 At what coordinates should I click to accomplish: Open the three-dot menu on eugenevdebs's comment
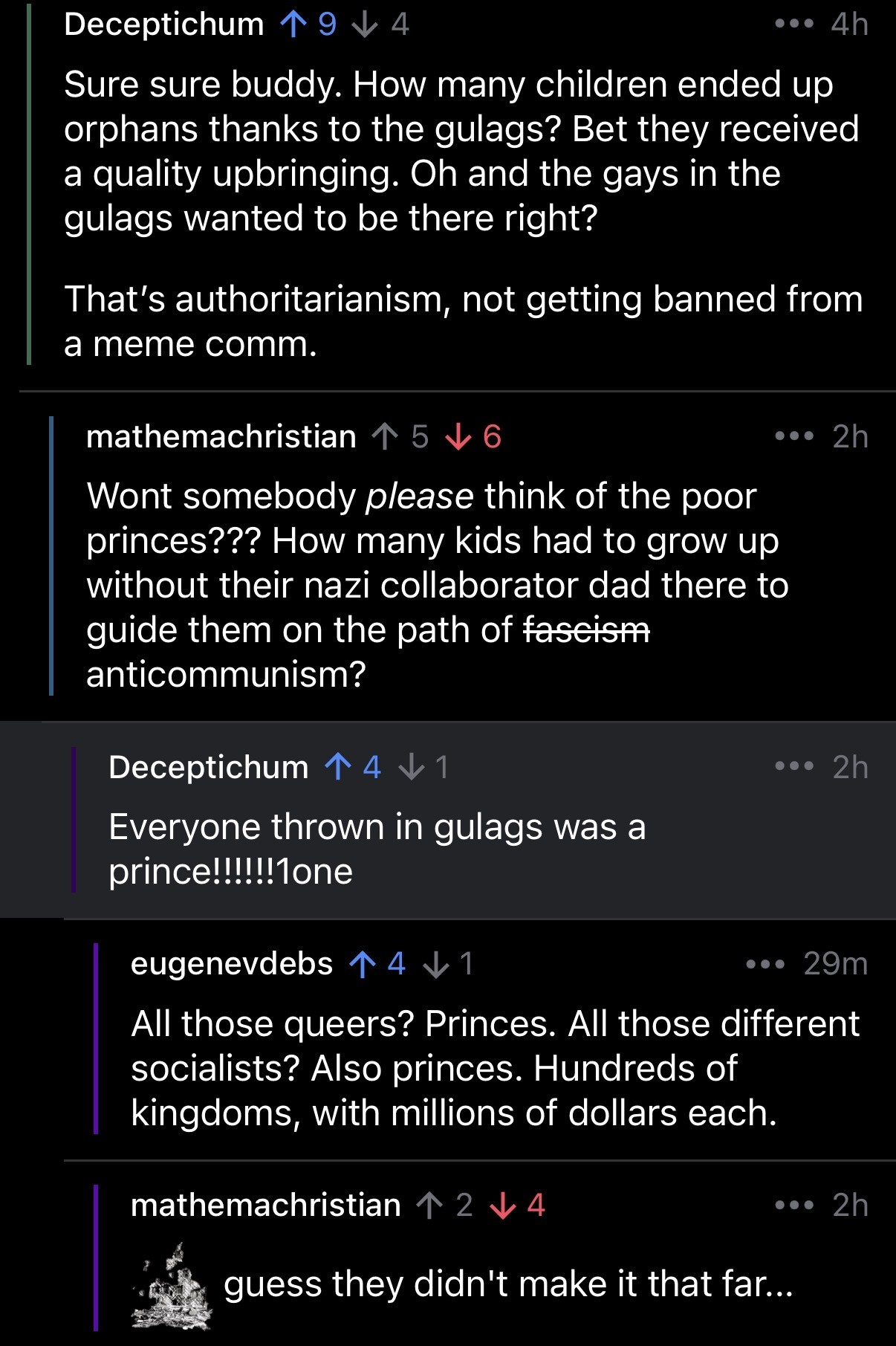tap(765, 964)
